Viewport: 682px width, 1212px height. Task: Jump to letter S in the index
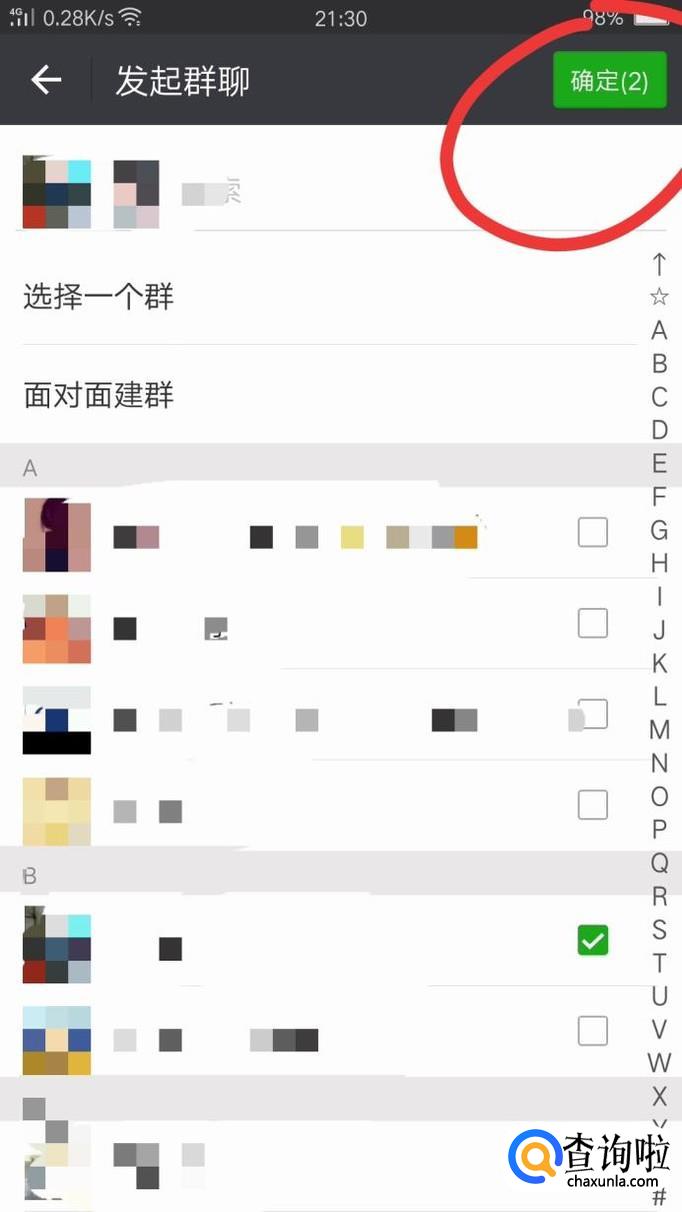(659, 929)
